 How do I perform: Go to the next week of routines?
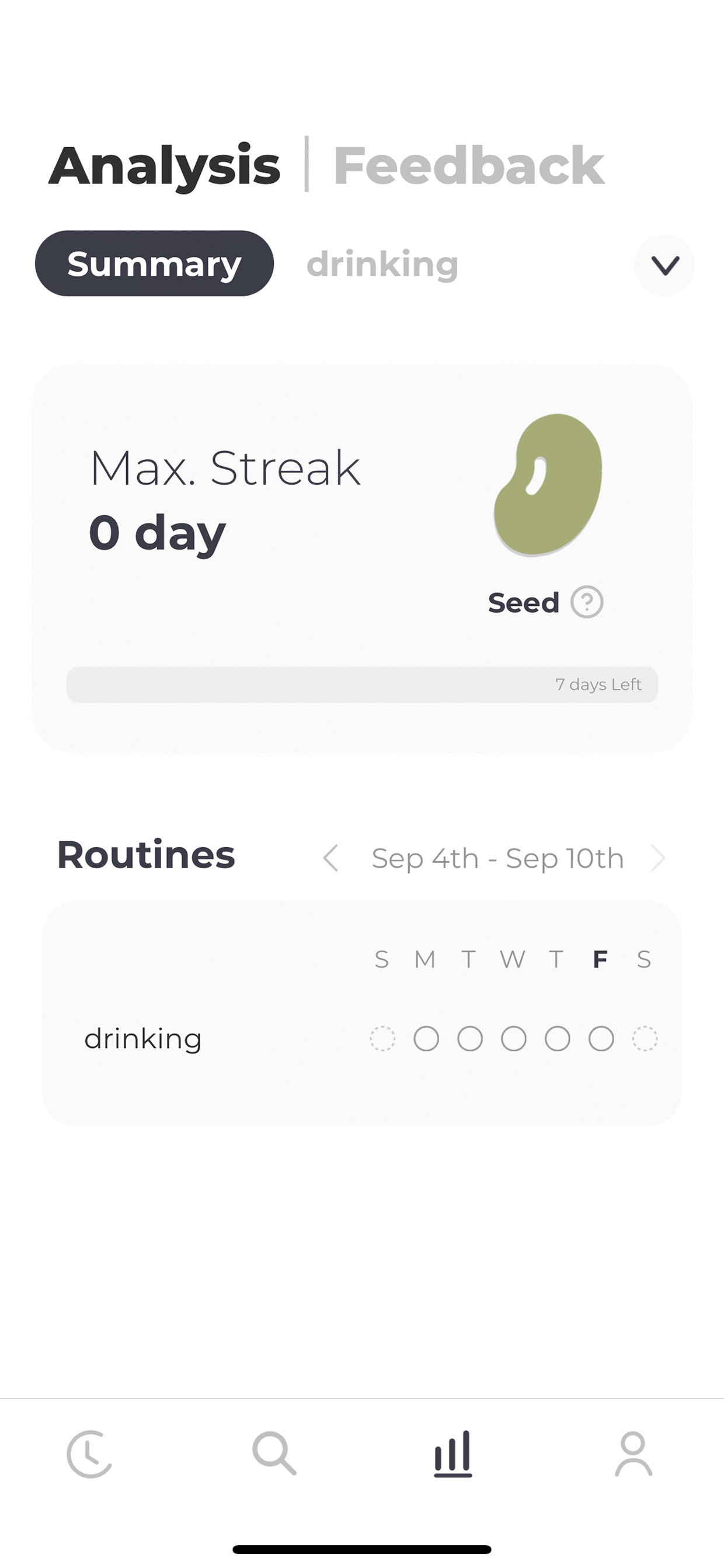click(x=657, y=858)
